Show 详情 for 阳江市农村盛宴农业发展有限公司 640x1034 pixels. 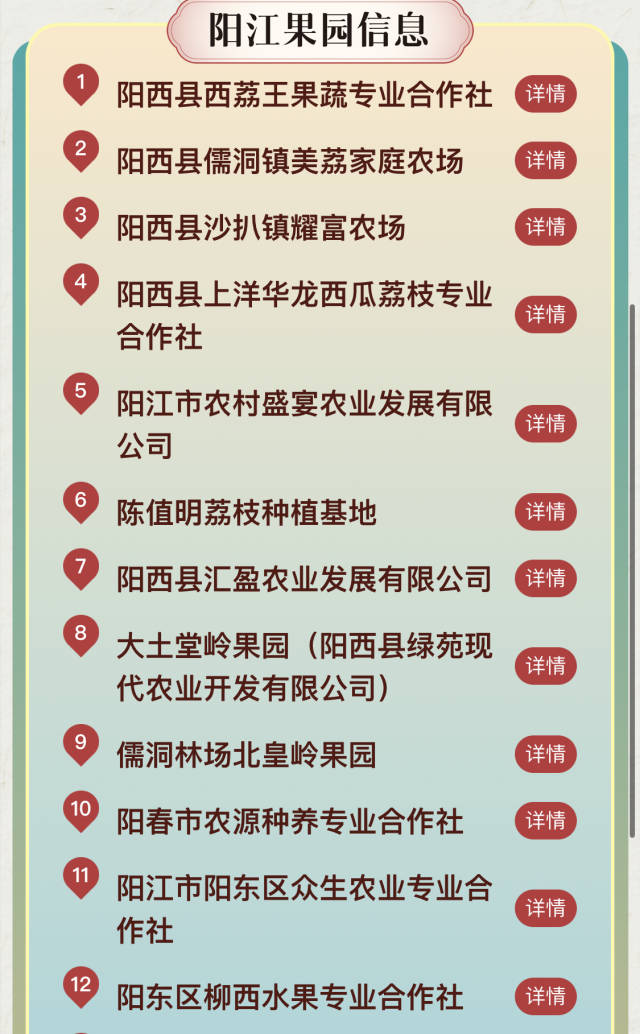pos(545,424)
